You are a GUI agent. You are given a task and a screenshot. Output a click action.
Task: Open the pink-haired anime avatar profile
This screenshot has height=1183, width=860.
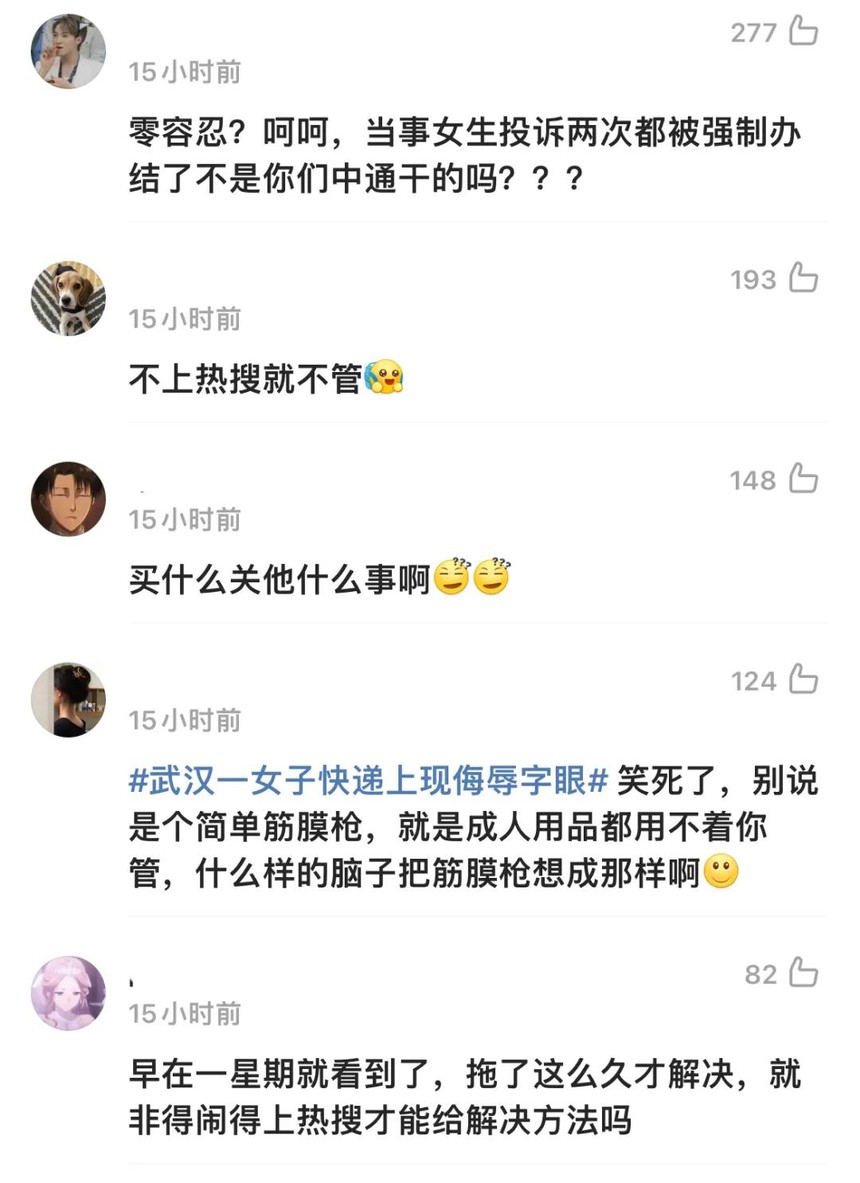pyautogui.click(x=68, y=992)
